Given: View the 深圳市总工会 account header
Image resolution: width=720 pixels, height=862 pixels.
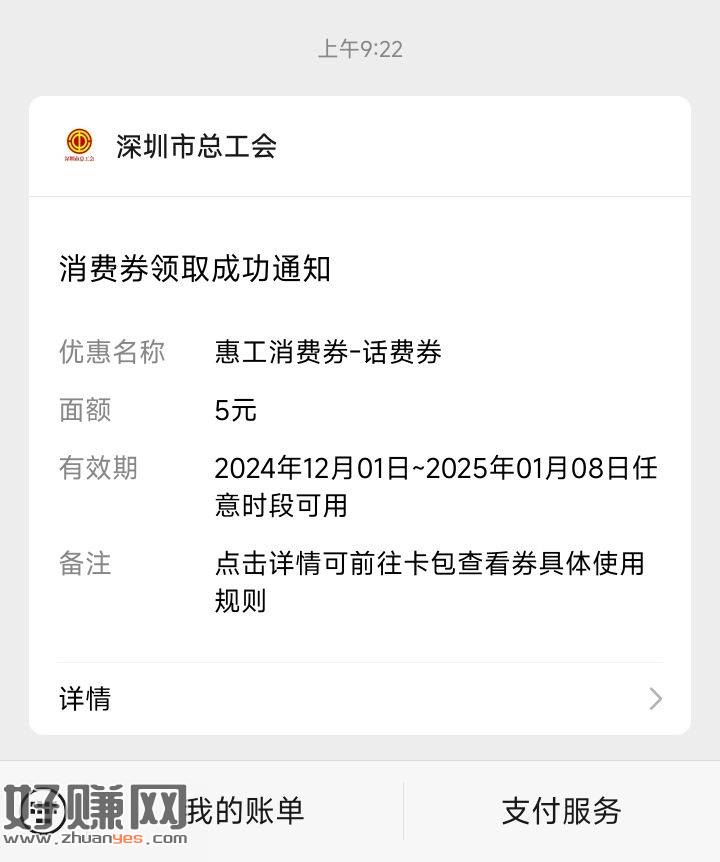Looking at the screenshot, I should coord(196,146).
